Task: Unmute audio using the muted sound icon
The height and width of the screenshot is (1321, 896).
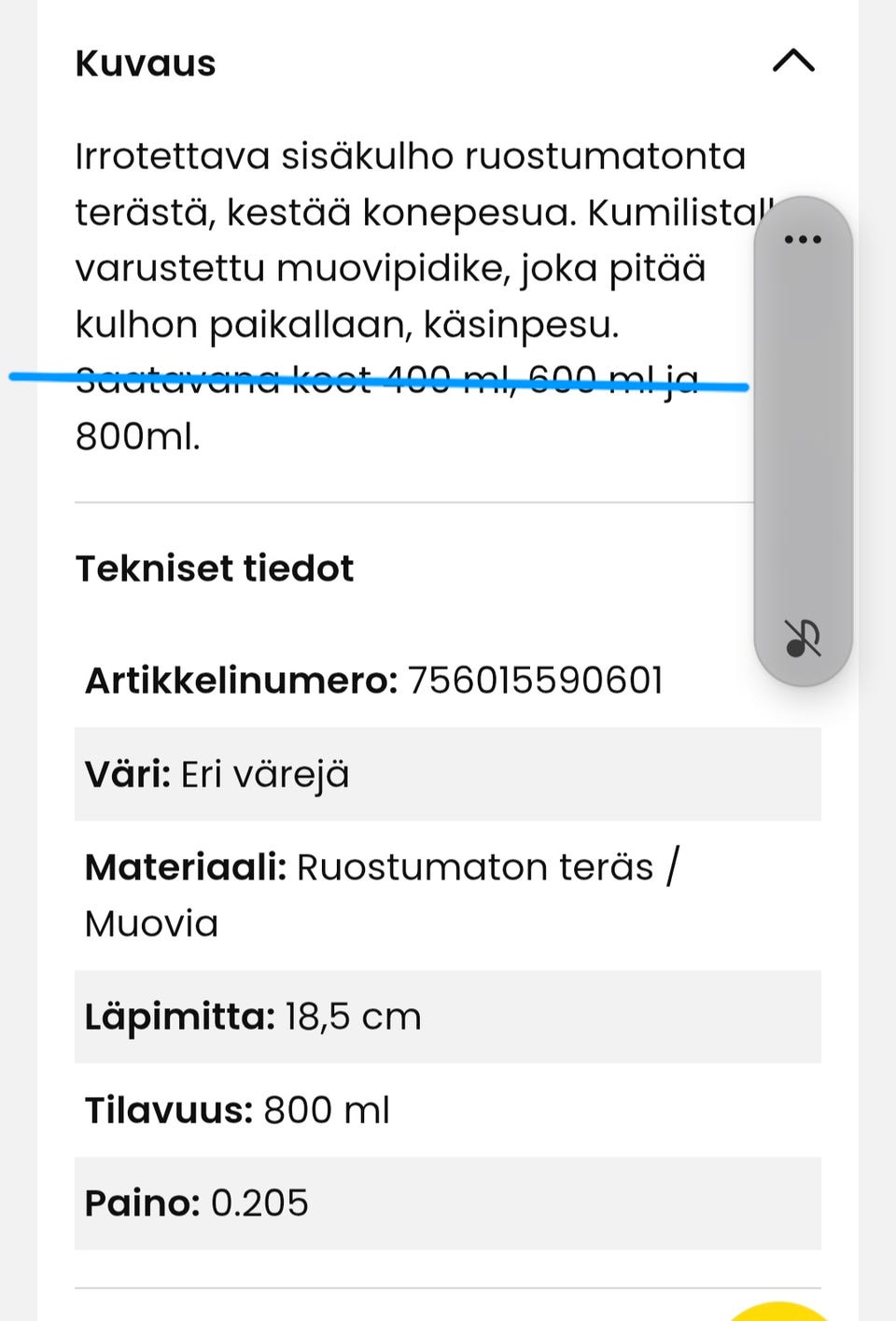Action: click(x=801, y=638)
